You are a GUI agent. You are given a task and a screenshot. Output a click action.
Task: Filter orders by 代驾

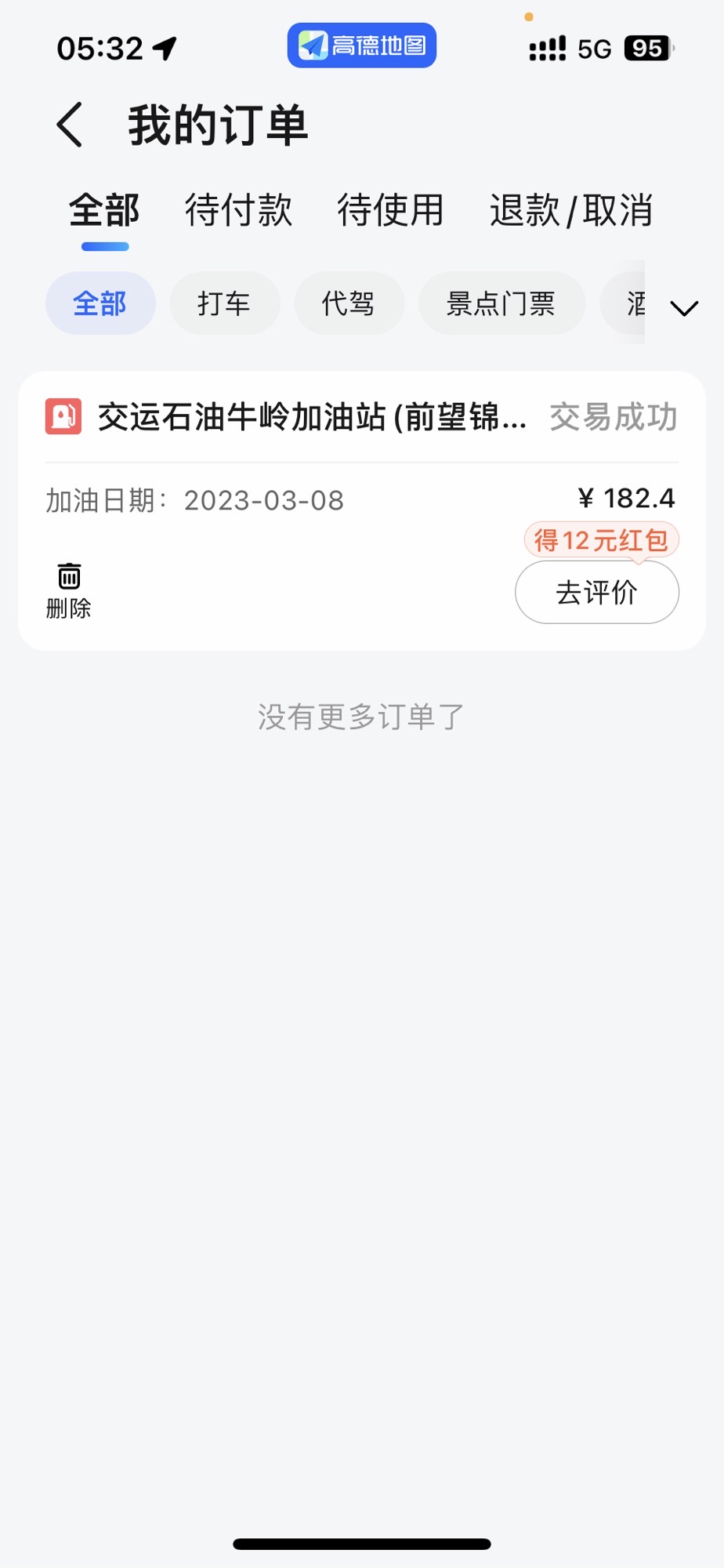[349, 303]
